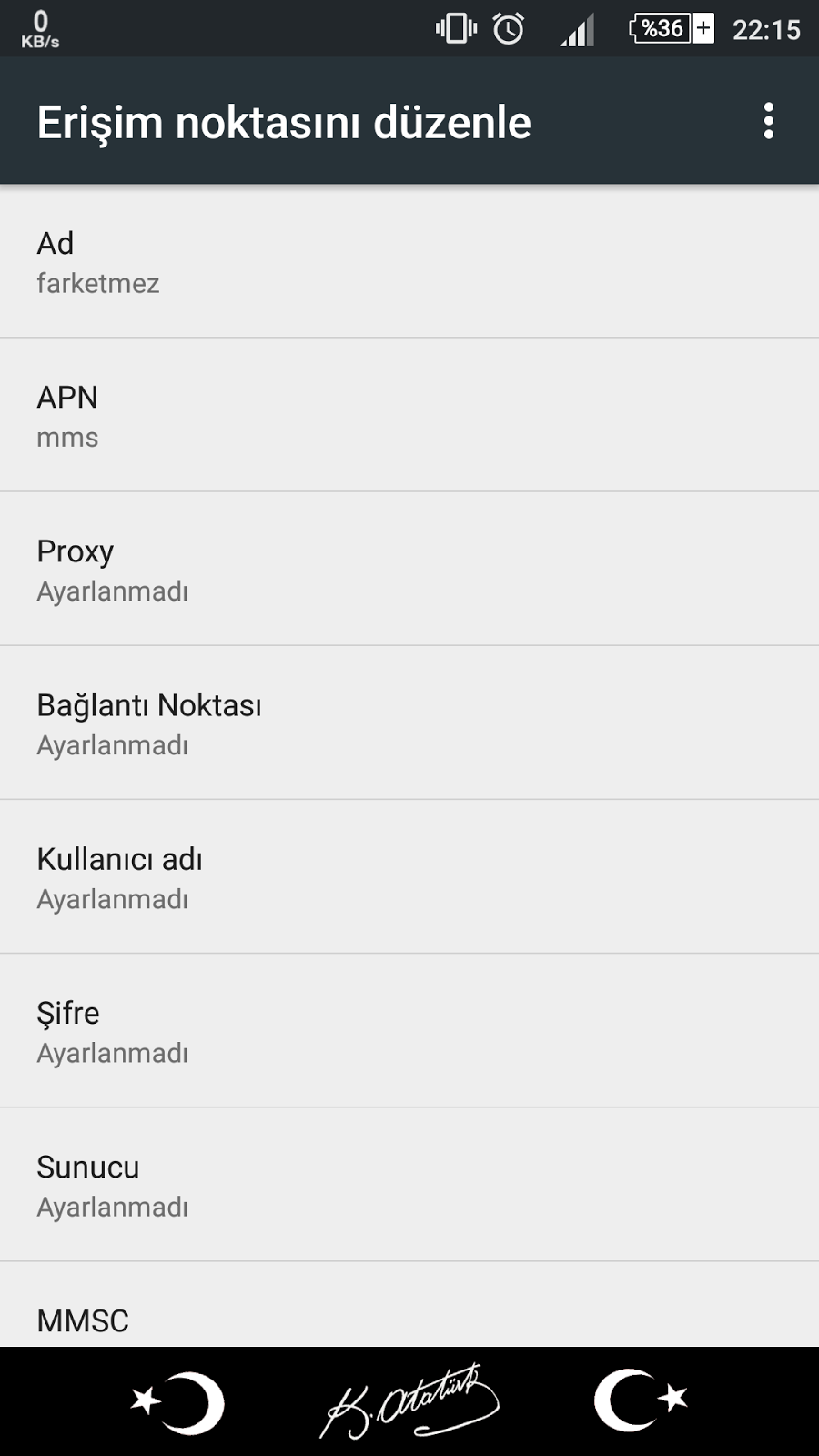Select the Sunucu row
Screen dimensions: 819x1456
click(409, 1184)
